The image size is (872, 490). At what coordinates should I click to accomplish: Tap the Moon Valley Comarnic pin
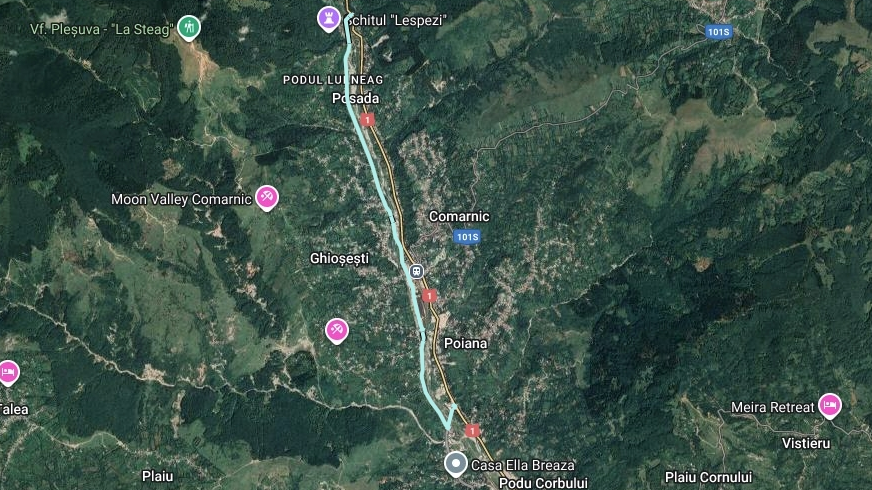coord(267,197)
